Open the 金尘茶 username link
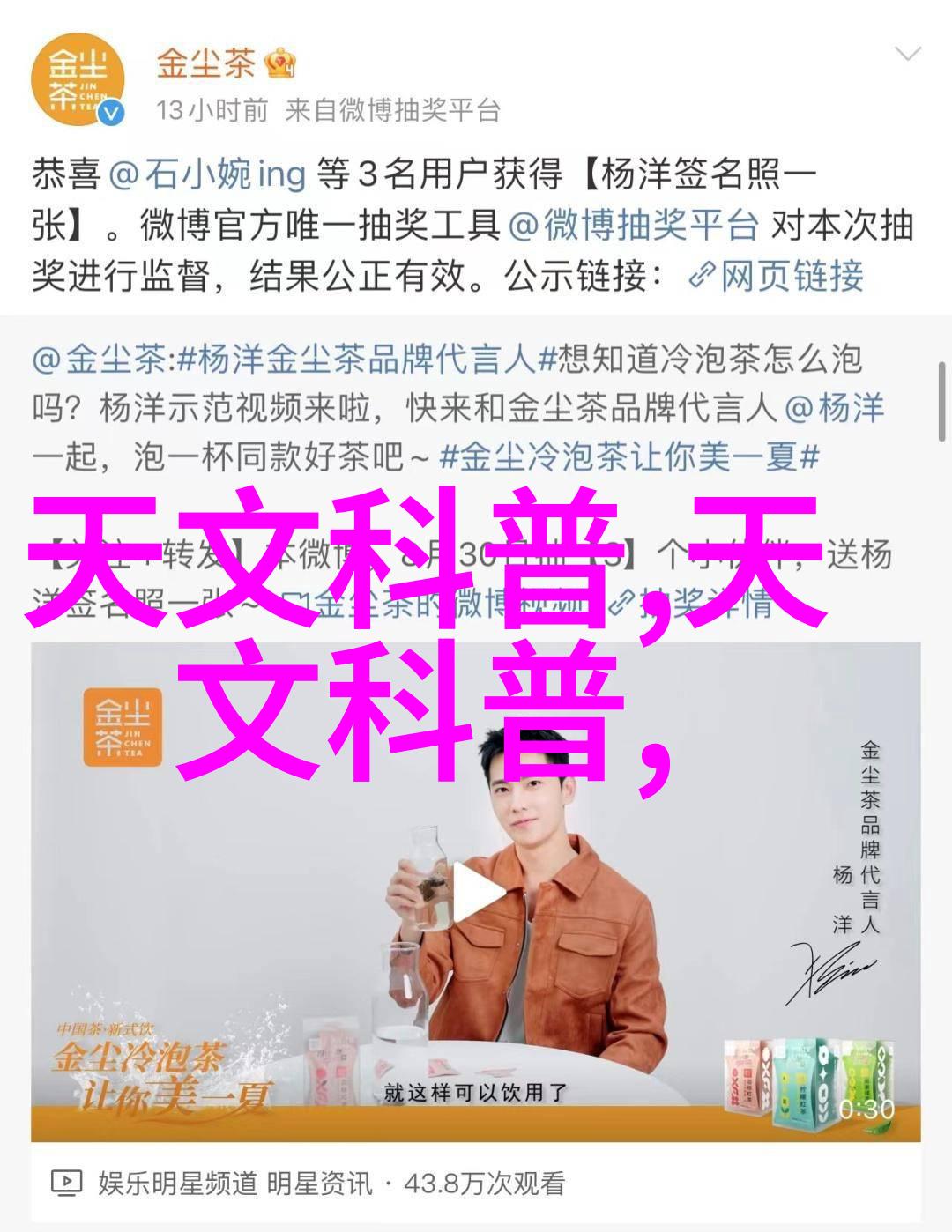Screen dimensions: 952x1232 point(205,63)
